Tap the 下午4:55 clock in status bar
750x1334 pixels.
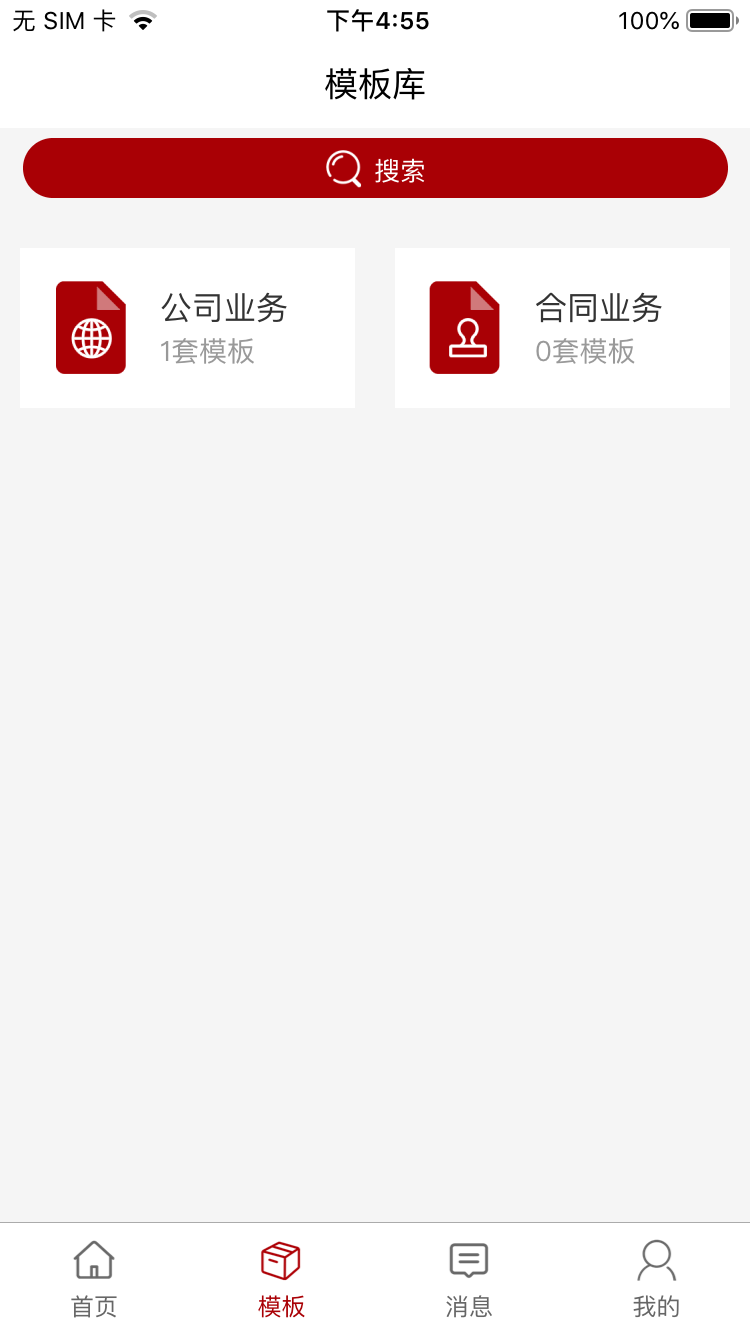(375, 20)
